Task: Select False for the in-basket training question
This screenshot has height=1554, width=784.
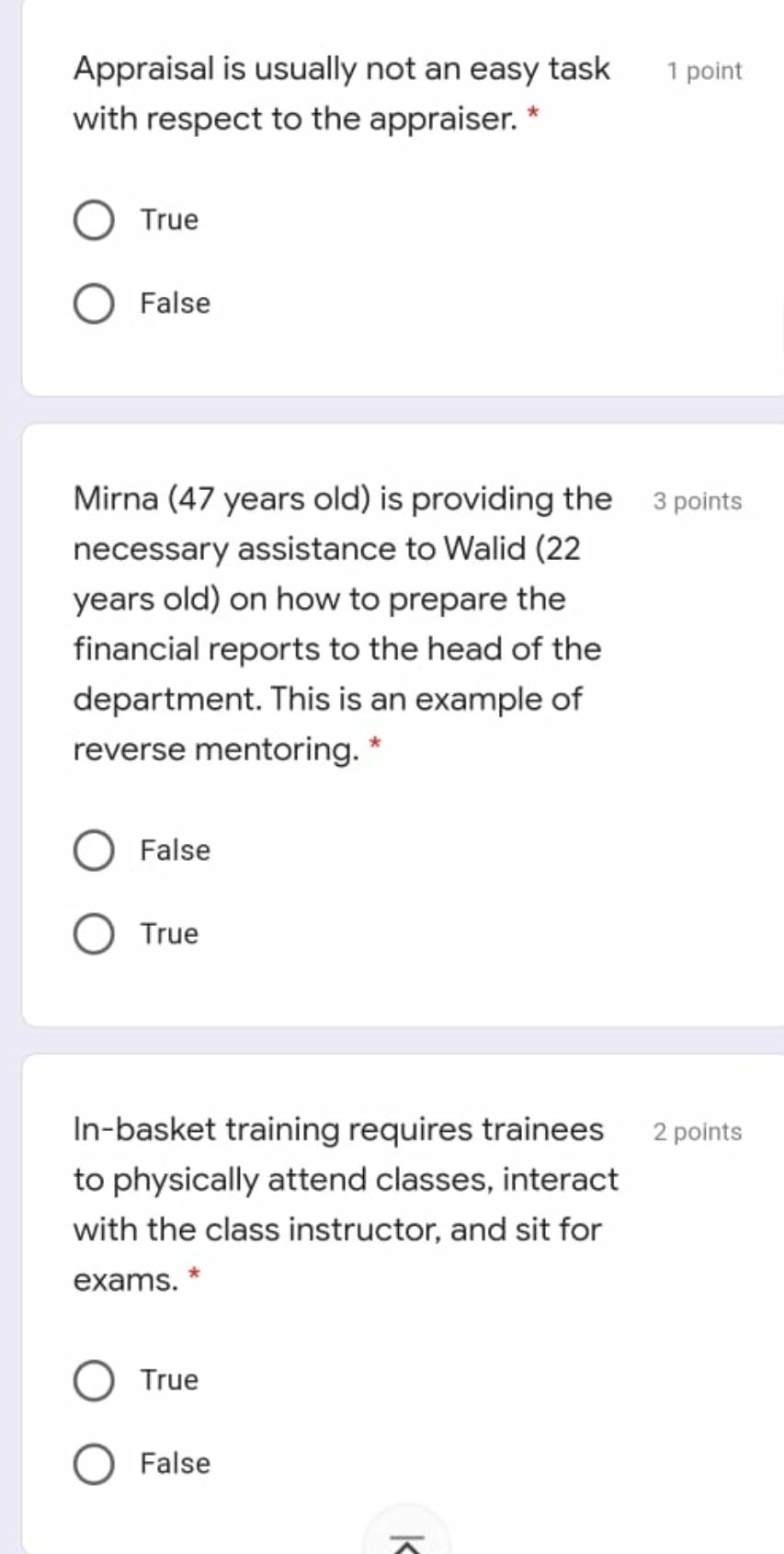Action: pyautogui.click(x=93, y=1463)
